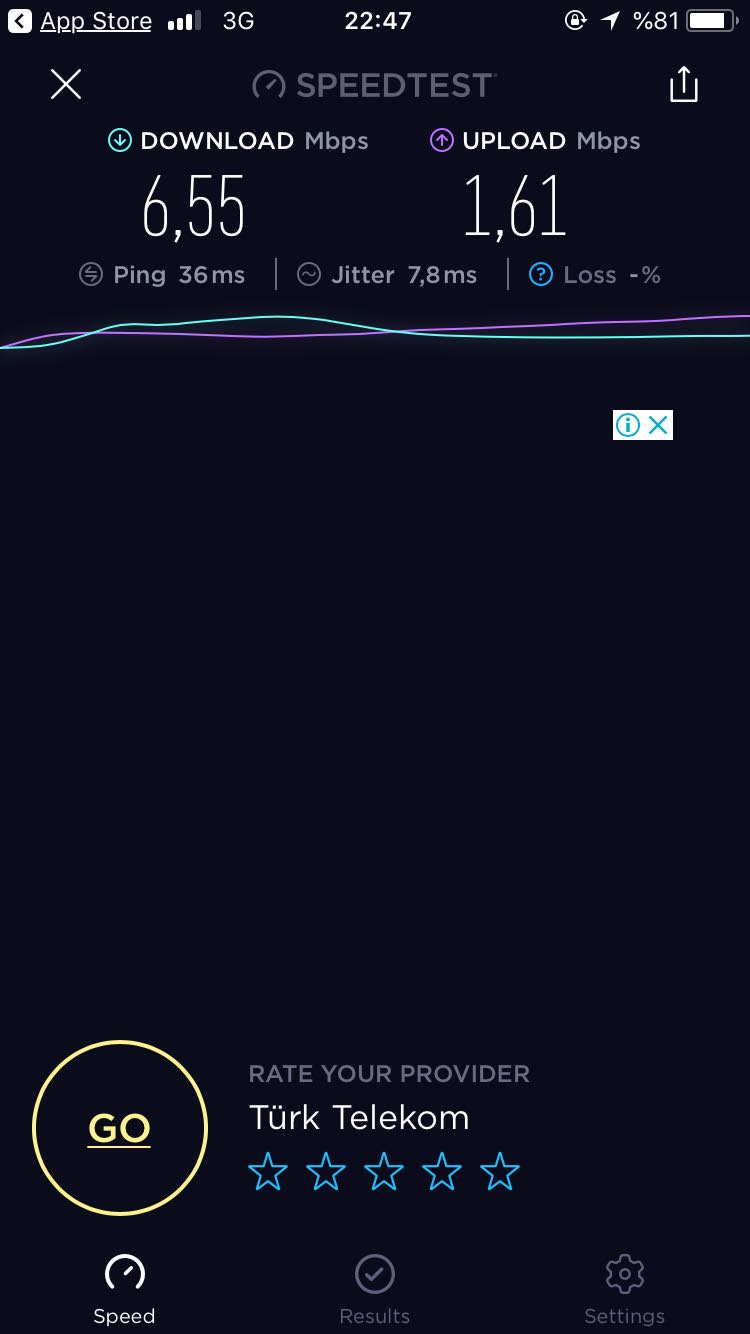Close the speed test result
The height and width of the screenshot is (1334, 750).
(66, 85)
